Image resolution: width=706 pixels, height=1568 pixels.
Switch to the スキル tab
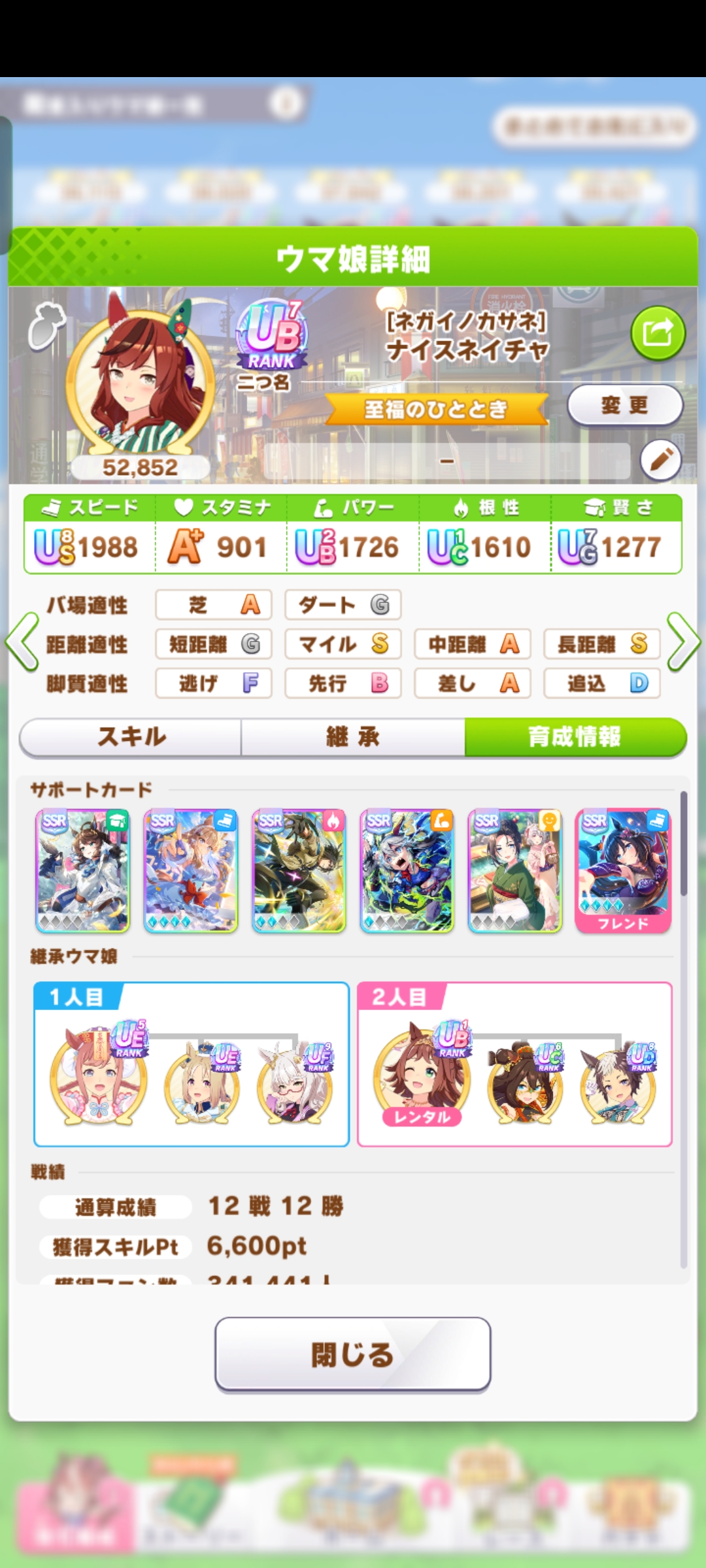click(131, 737)
